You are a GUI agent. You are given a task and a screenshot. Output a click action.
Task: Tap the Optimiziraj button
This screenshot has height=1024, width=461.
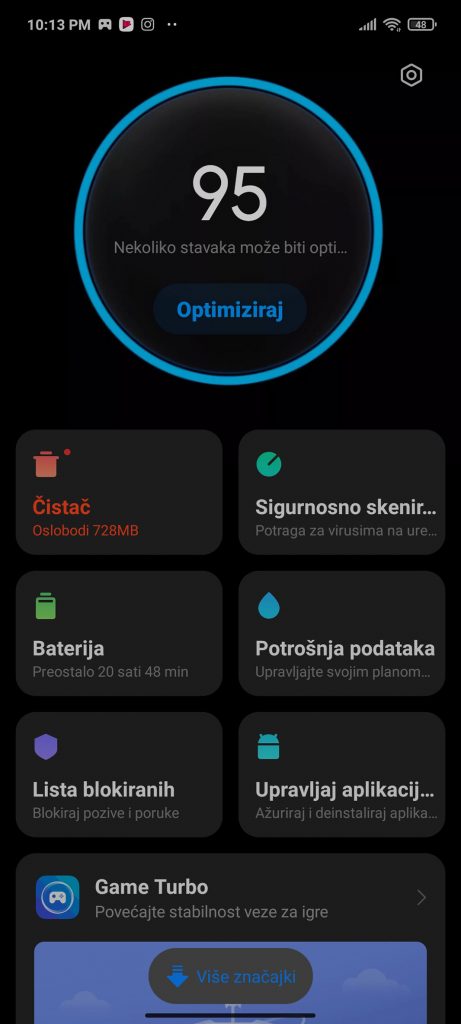point(230,310)
